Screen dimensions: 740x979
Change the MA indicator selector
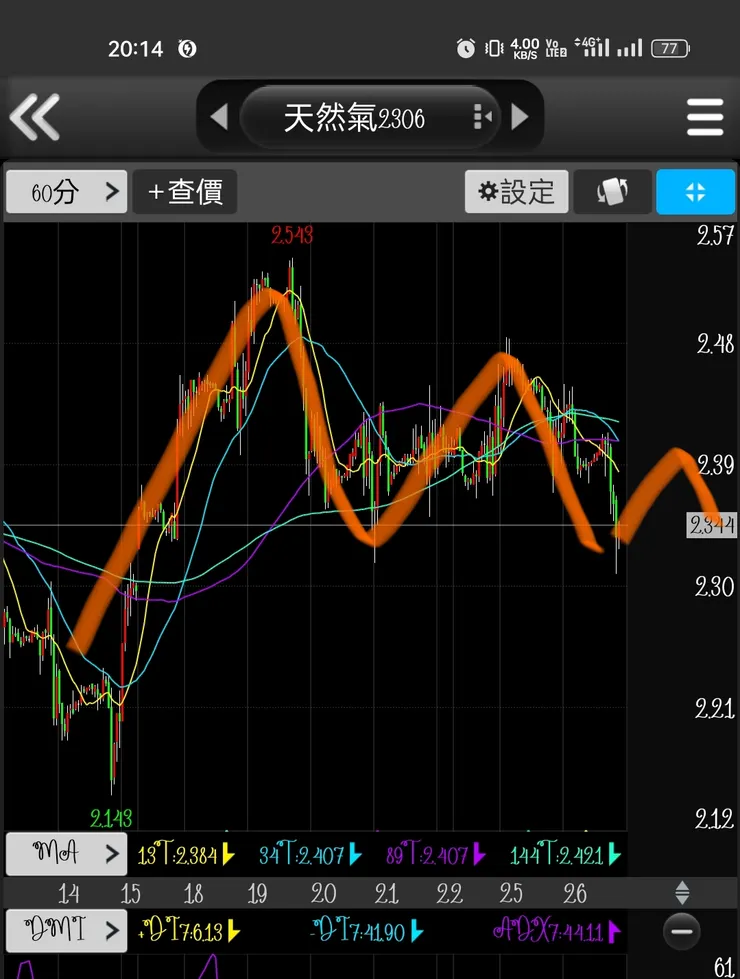66,854
